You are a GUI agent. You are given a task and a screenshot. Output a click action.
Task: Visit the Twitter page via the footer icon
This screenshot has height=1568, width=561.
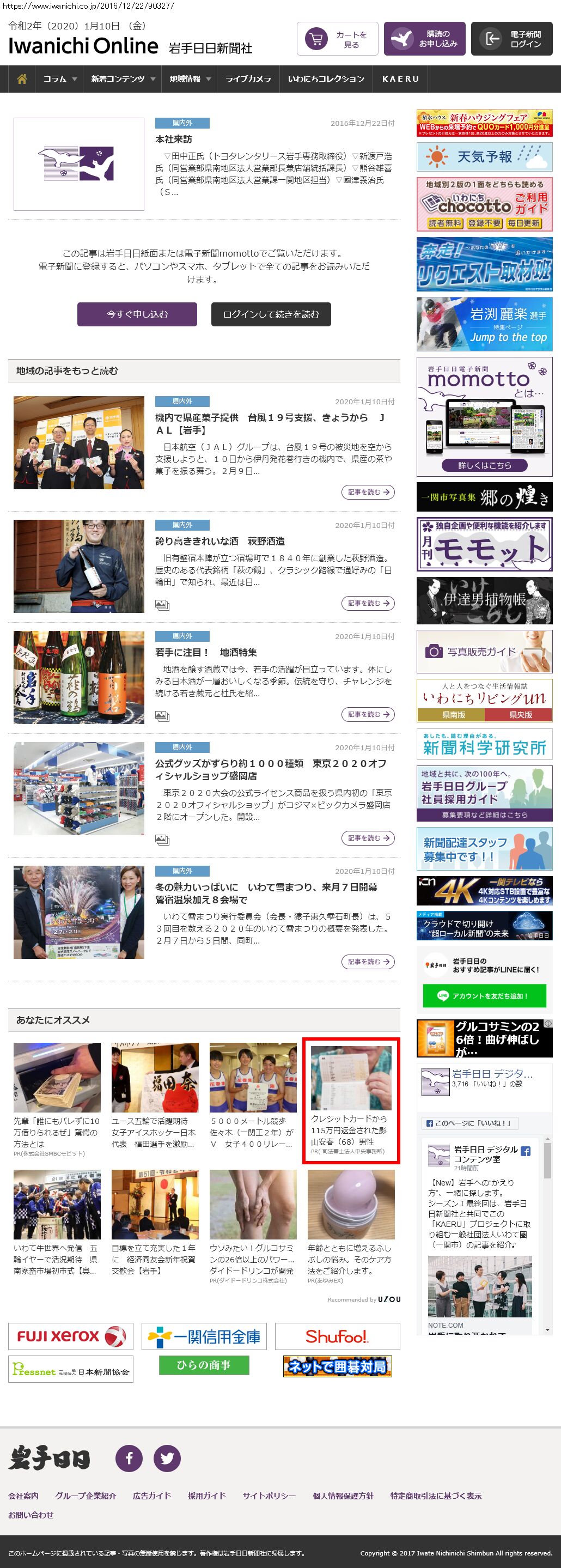point(167,1458)
